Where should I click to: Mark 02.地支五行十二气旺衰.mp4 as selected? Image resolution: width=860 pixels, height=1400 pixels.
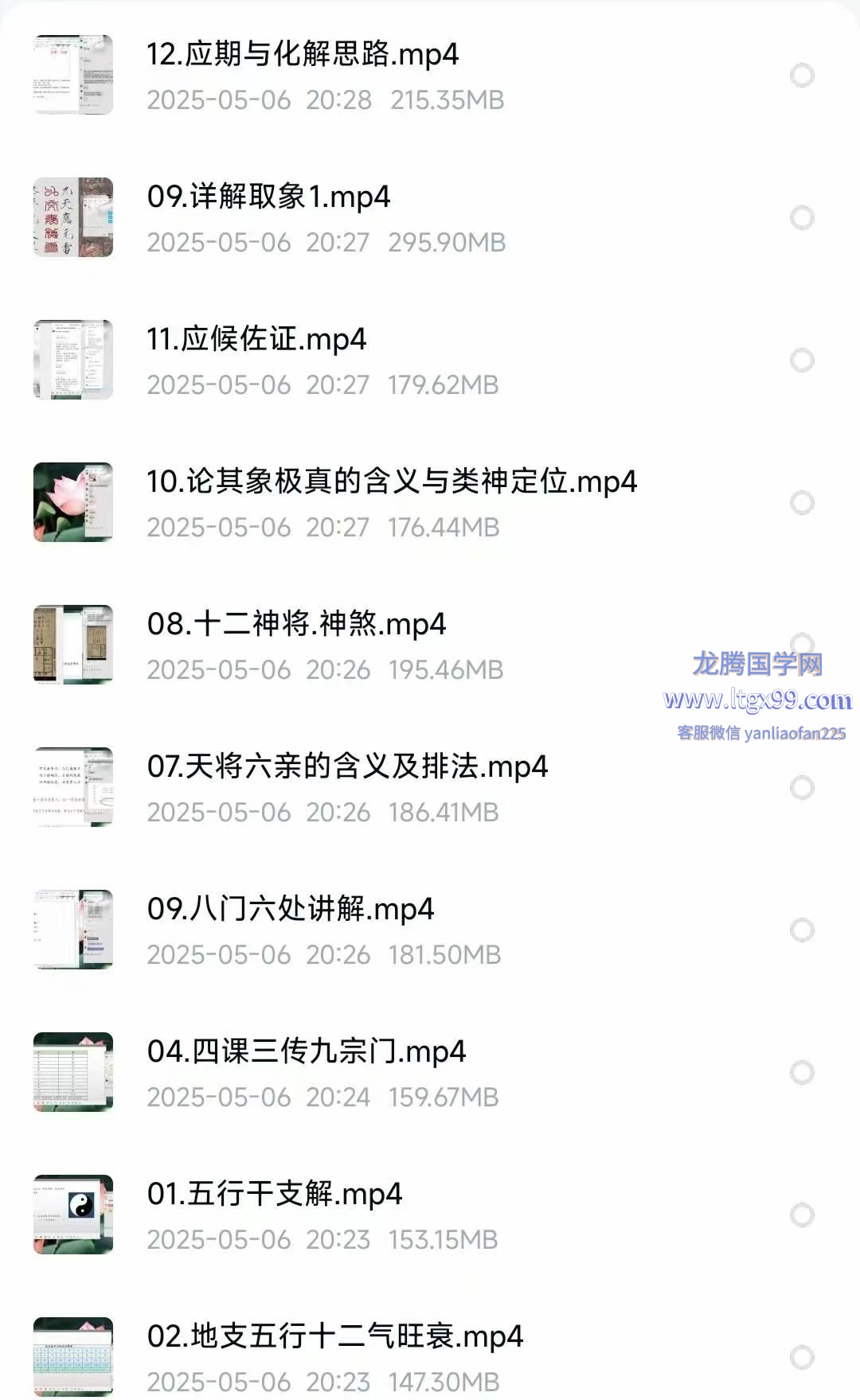click(802, 1357)
